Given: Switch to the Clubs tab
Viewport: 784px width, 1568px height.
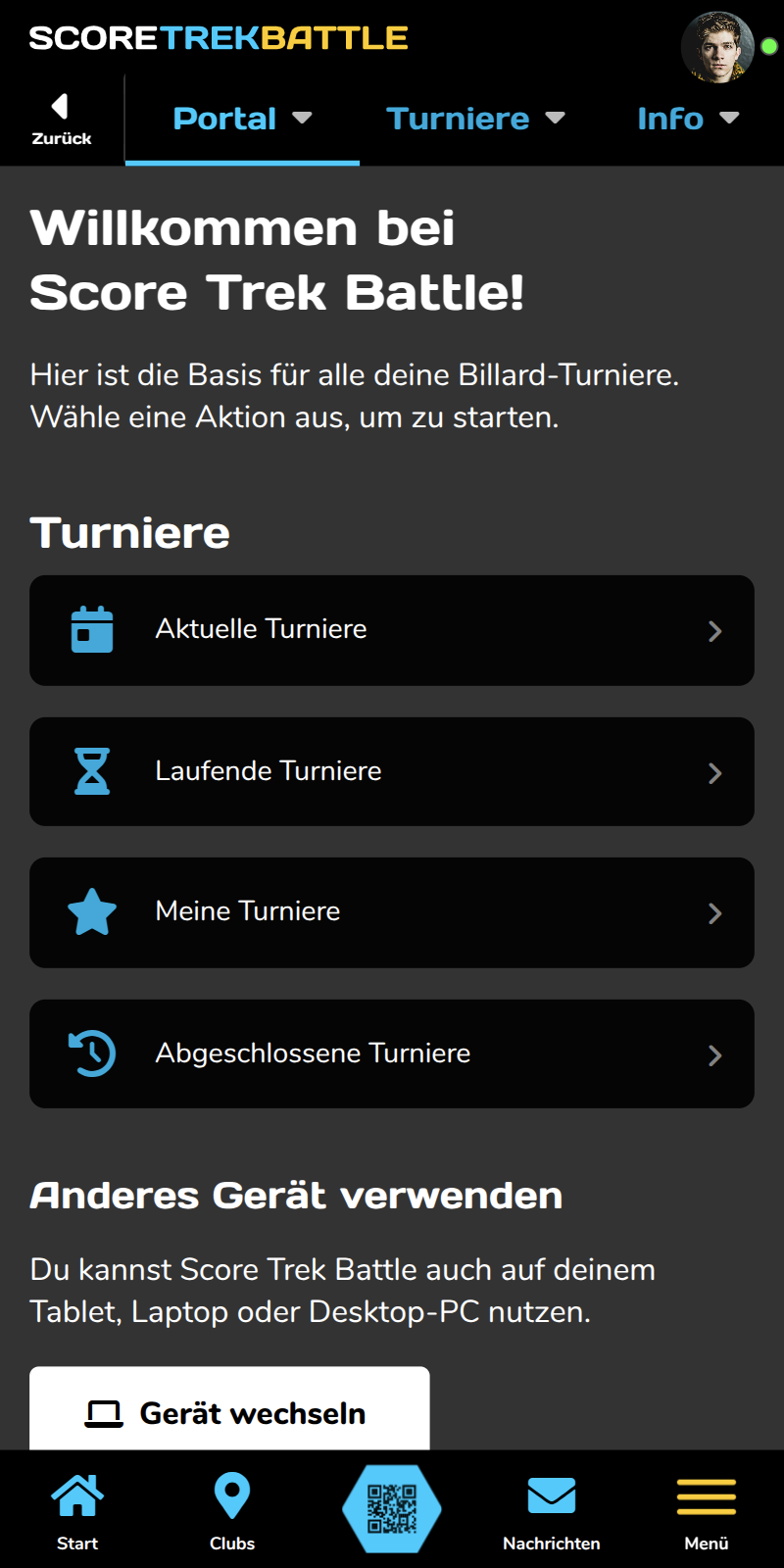Looking at the screenshot, I should coord(232,1511).
